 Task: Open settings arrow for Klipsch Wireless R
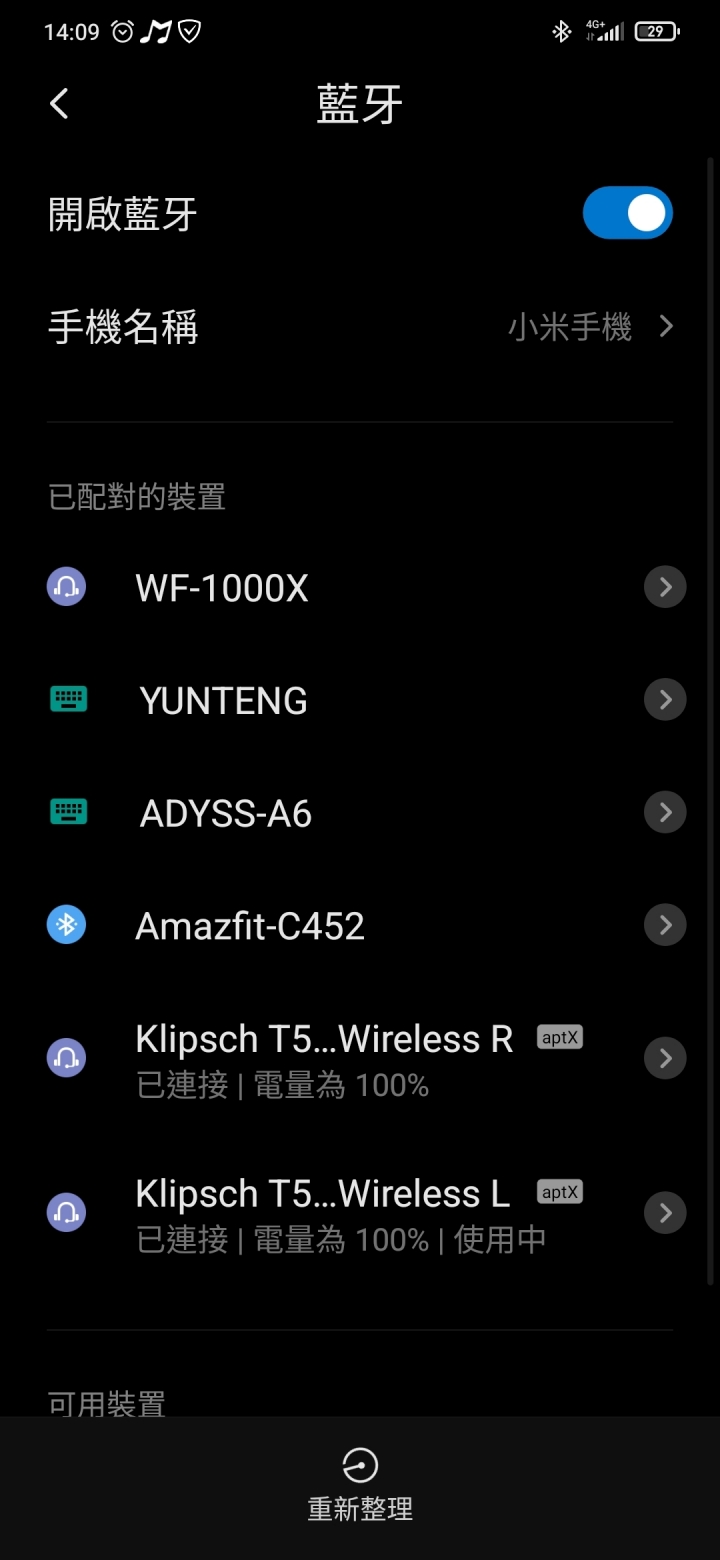pyautogui.click(x=665, y=1058)
